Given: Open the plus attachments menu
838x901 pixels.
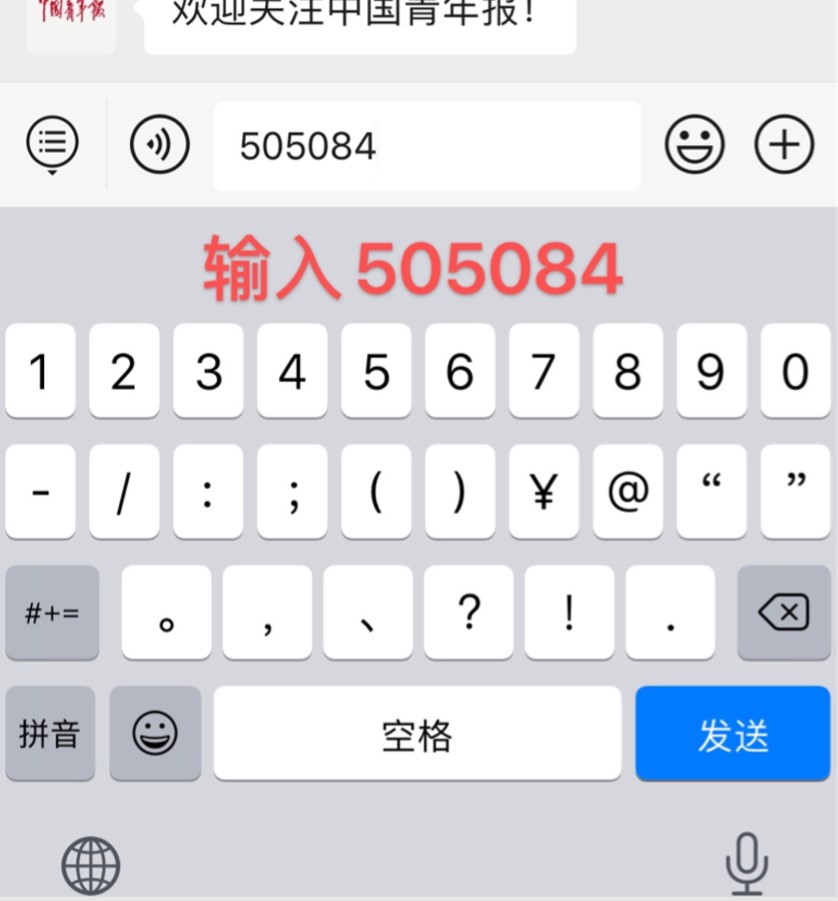Looking at the screenshot, I should (784, 145).
